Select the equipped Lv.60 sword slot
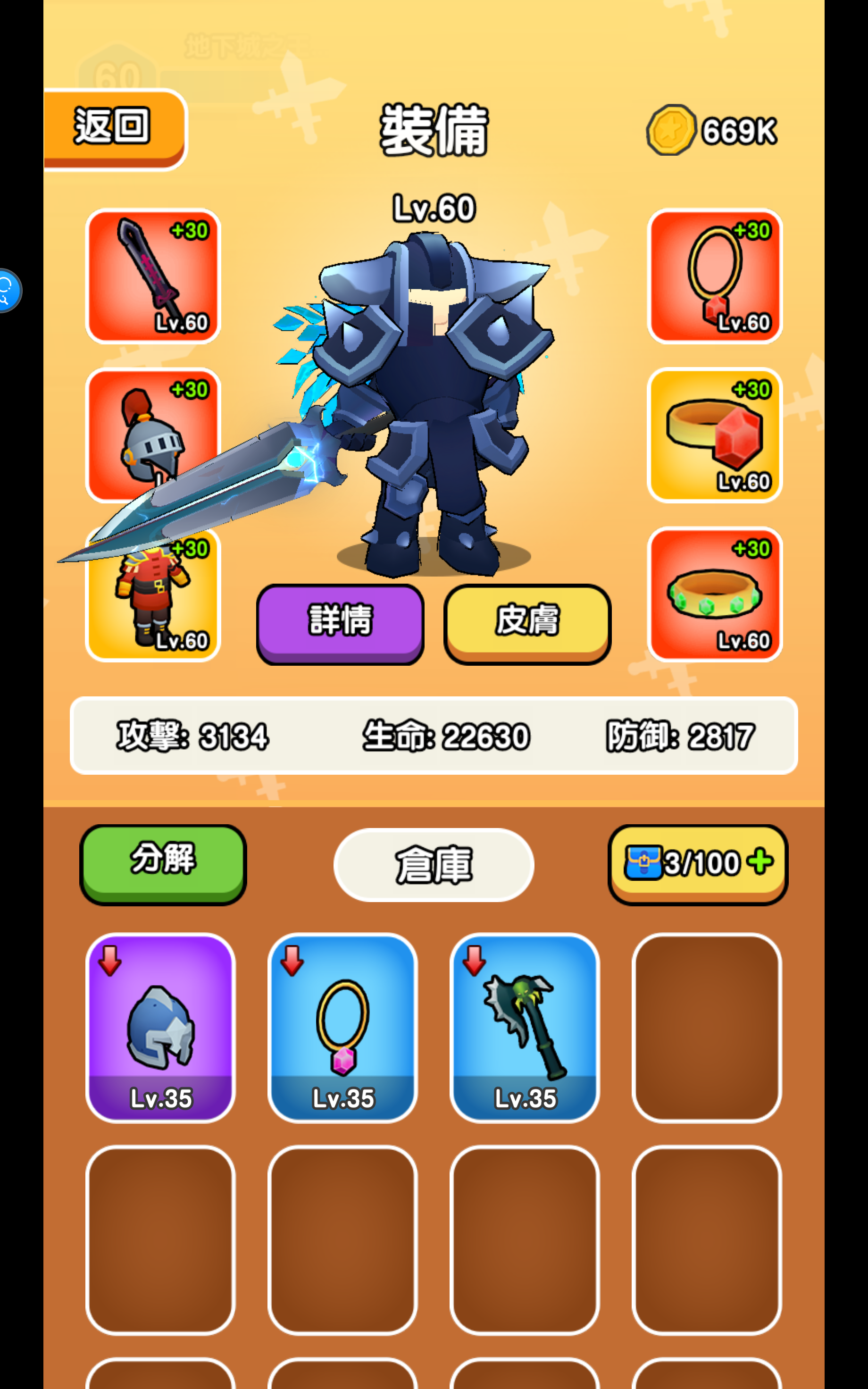Screen dimensions: 868x1389 153,276
